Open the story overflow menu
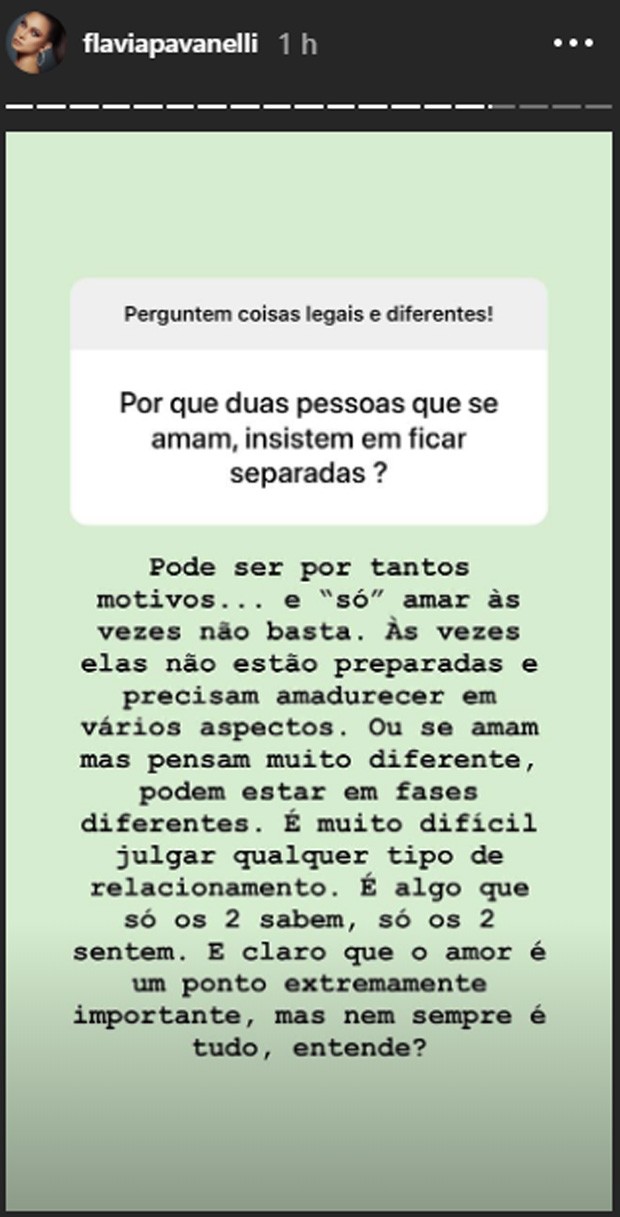 tap(573, 44)
